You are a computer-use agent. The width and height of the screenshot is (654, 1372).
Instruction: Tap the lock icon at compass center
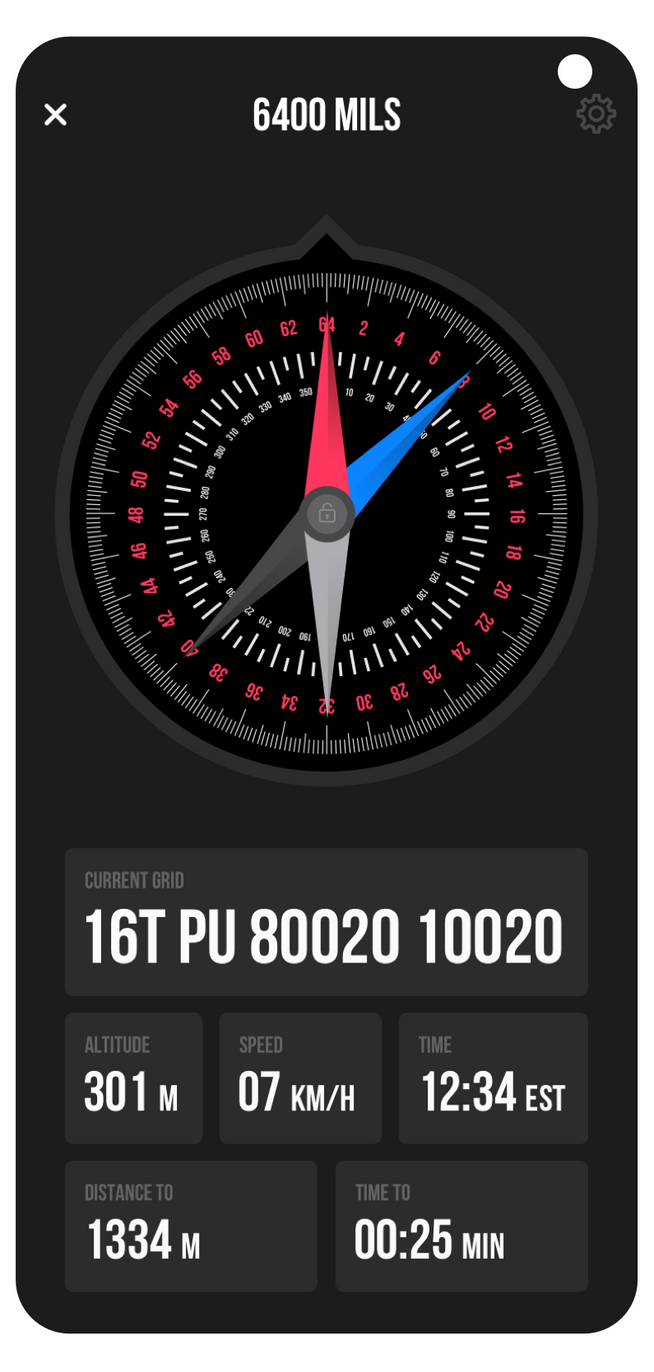(326, 515)
